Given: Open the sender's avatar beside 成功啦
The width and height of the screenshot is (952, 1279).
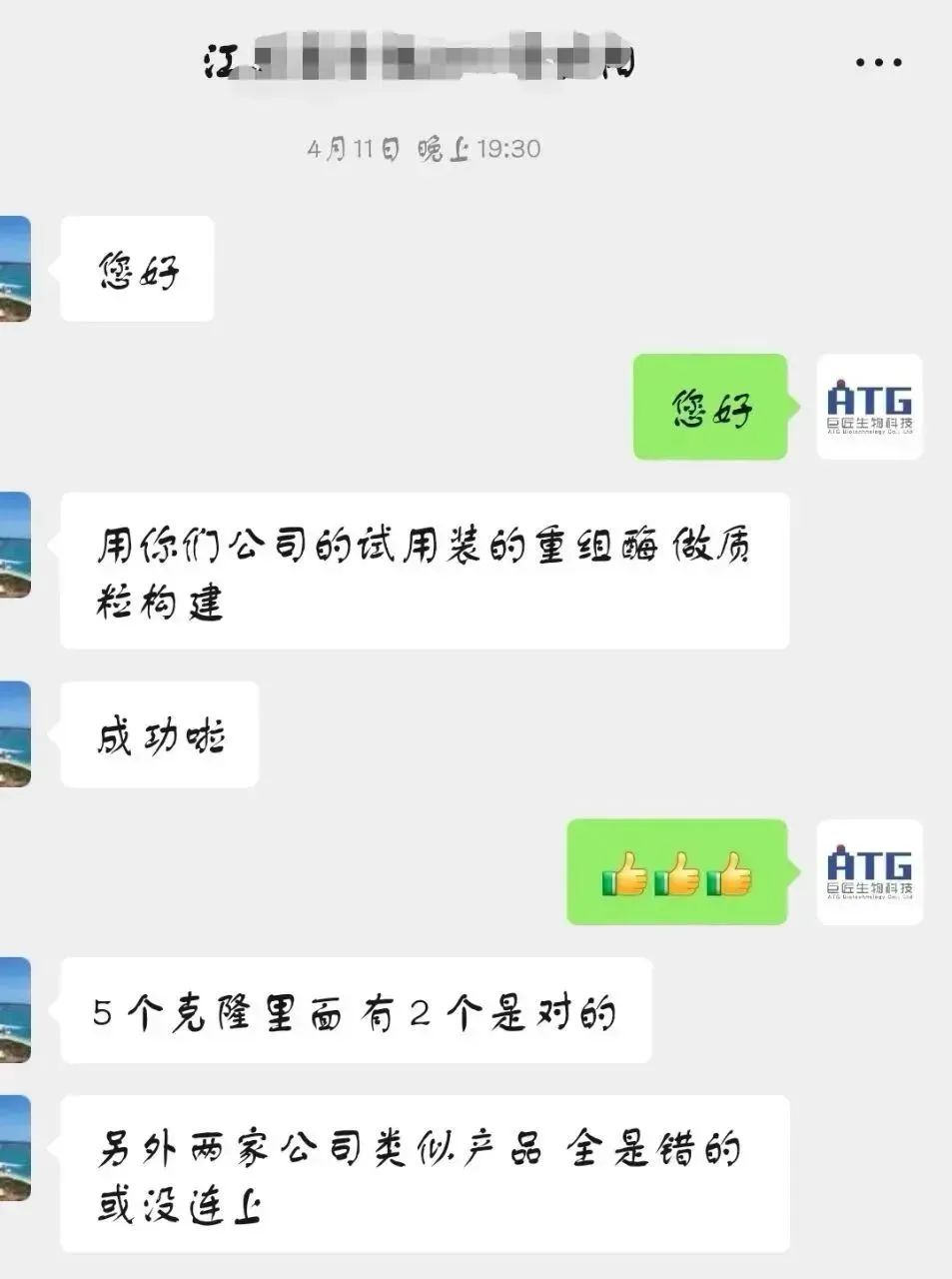Looking at the screenshot, I should tap(14, 733).
